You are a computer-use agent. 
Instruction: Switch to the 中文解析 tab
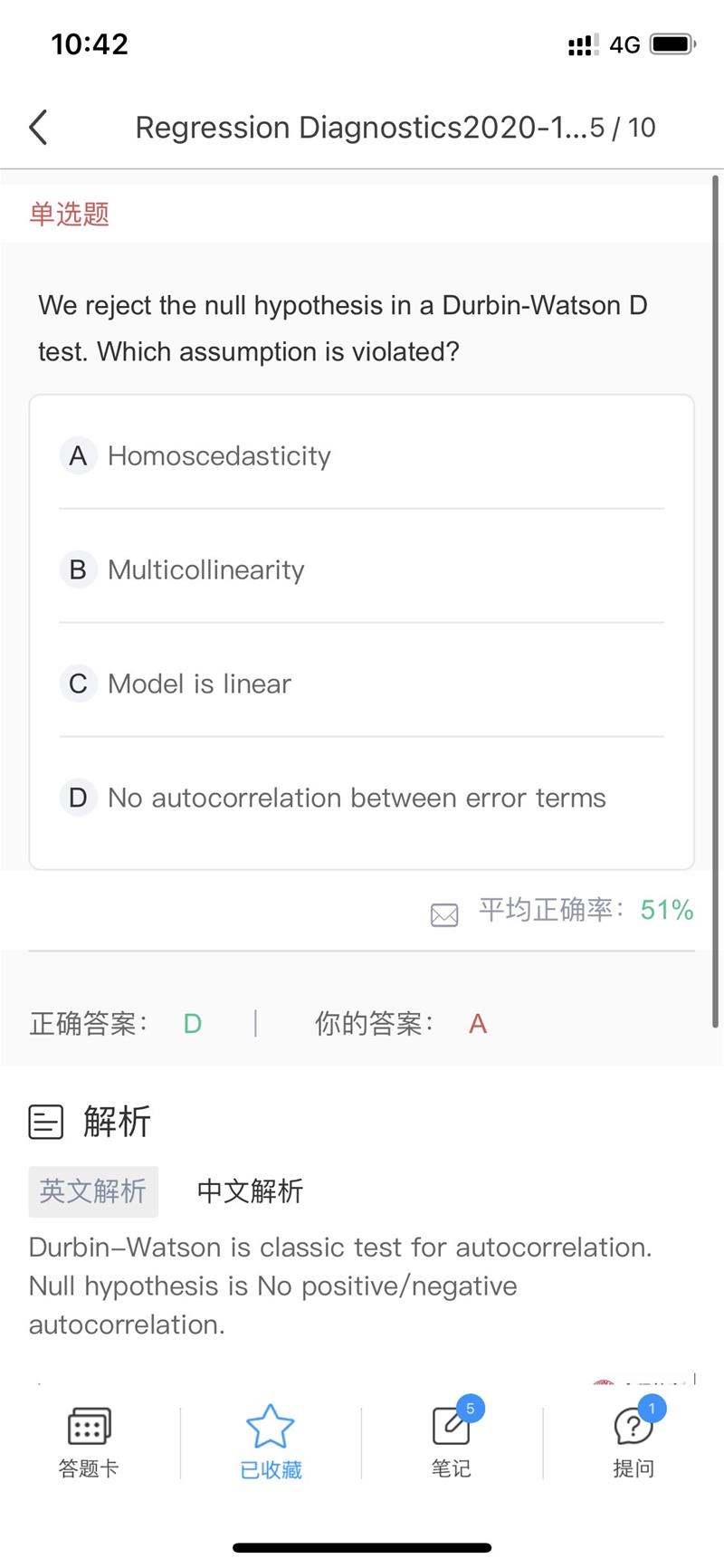pos(250,1191)
